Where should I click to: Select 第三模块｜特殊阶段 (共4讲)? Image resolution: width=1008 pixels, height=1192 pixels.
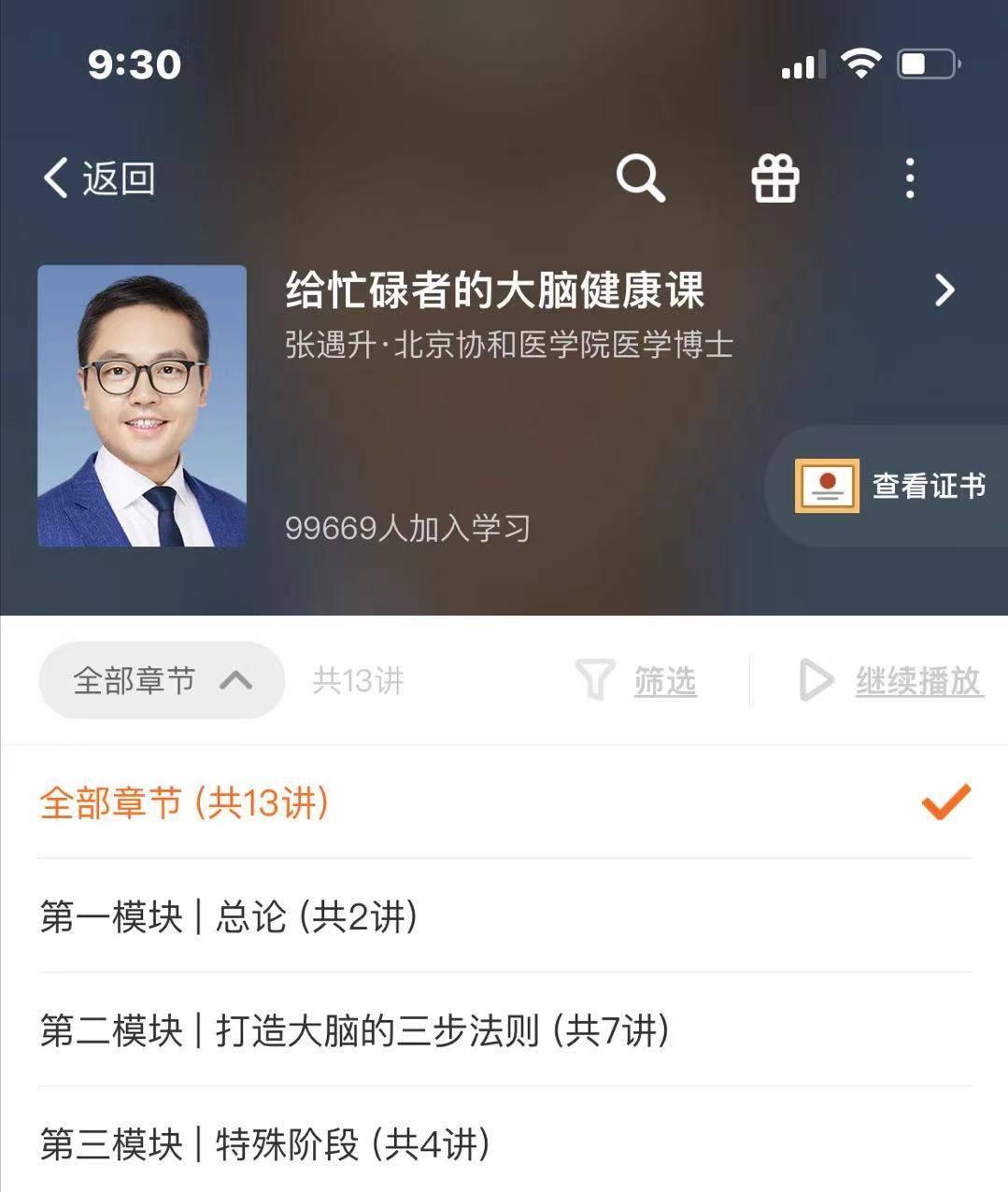pyautogui.click(x=264, y=1143)
